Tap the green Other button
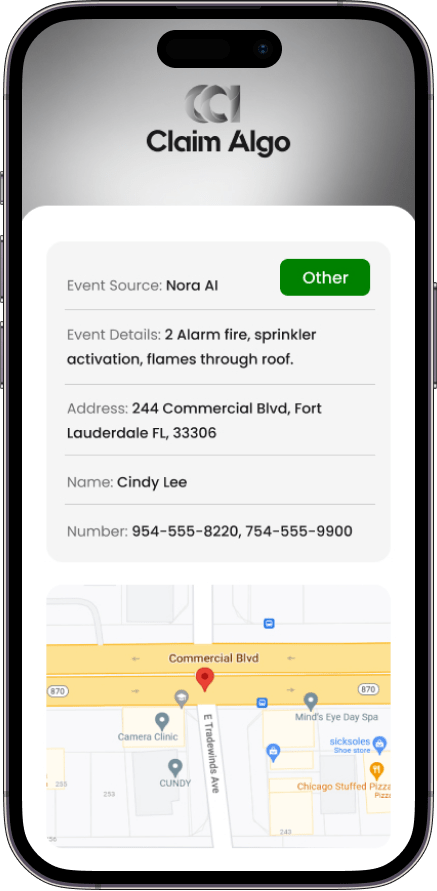437x891 pixels. [x=324, y=277]
